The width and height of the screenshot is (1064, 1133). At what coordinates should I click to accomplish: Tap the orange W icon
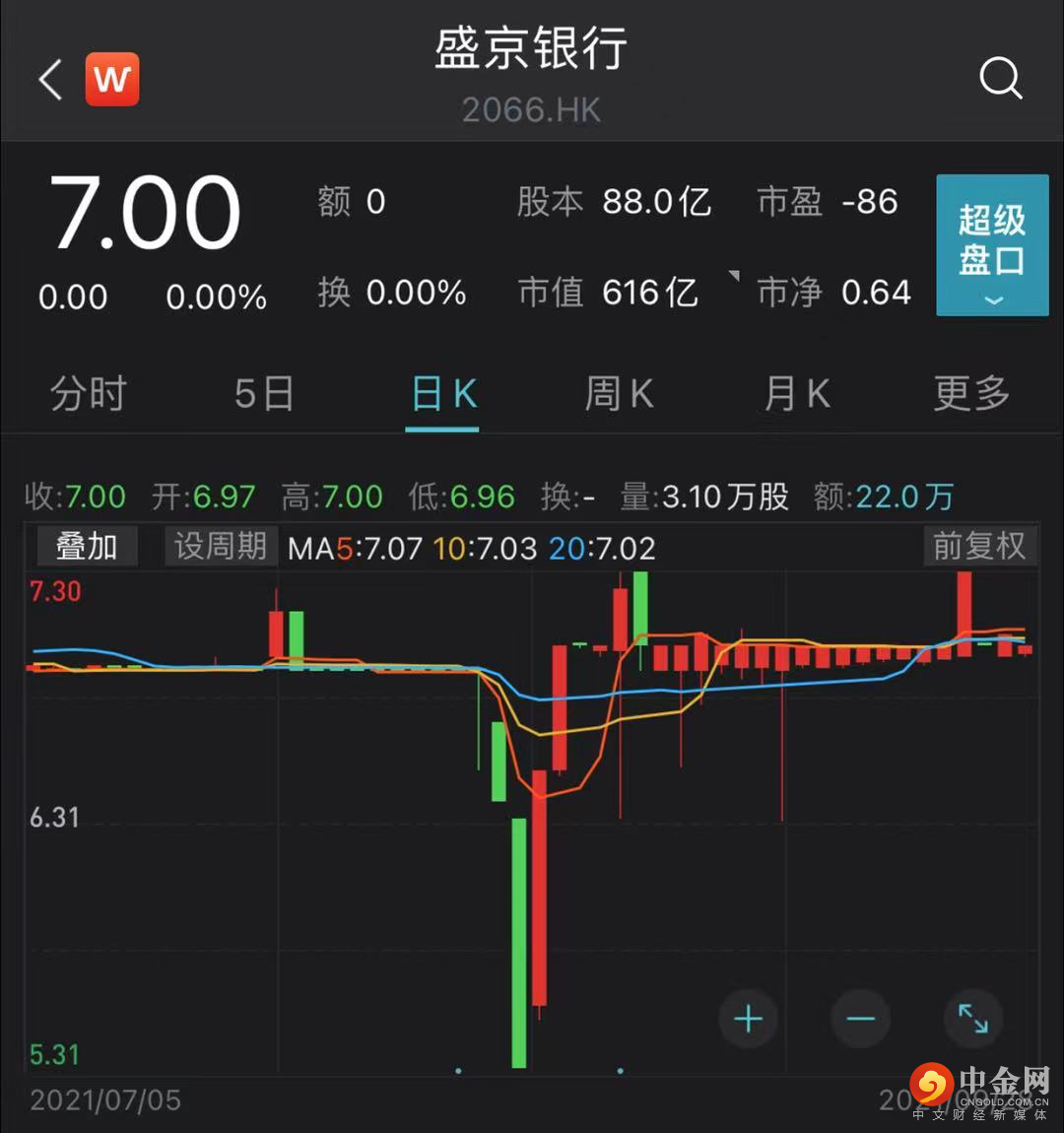(112, 79)
